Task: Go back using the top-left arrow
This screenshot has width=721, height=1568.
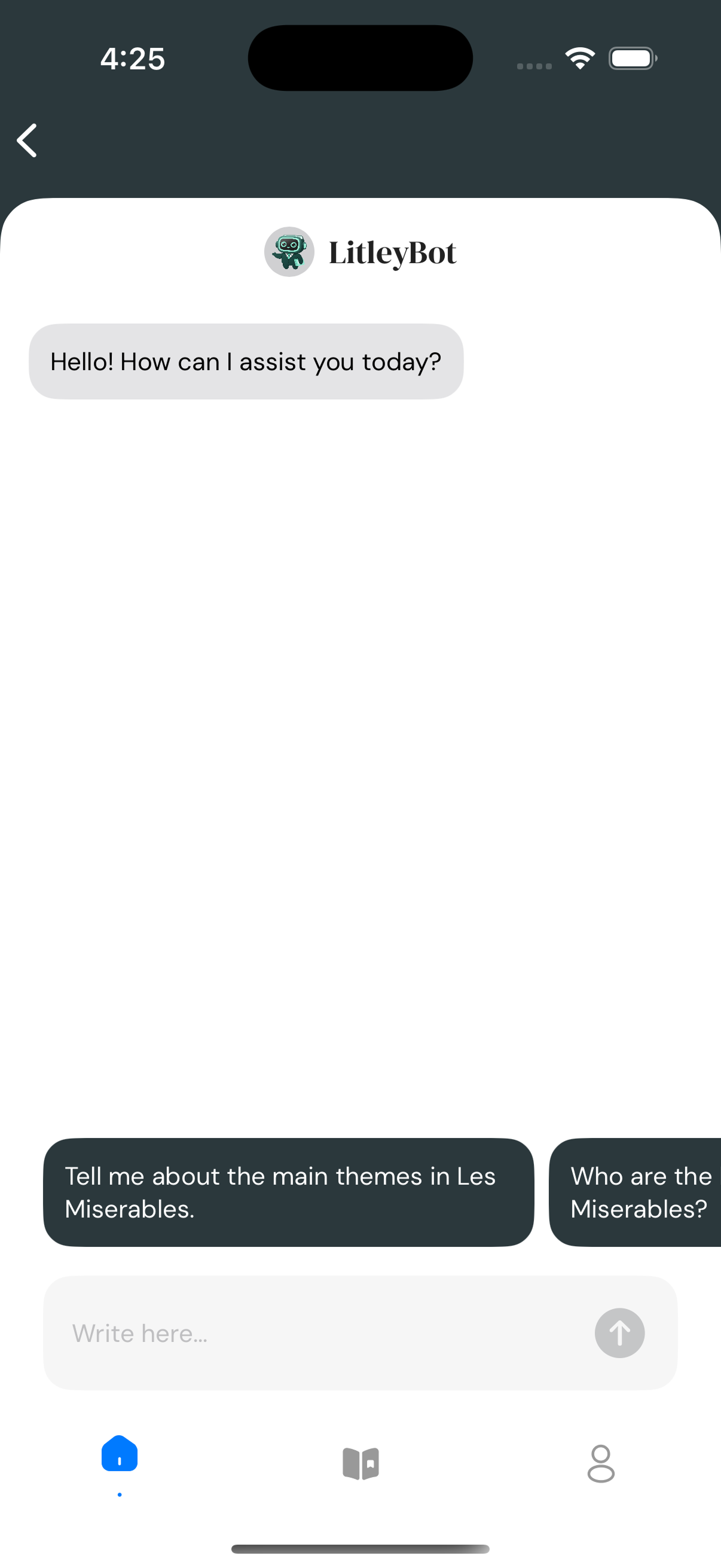Action: [28, 141]
